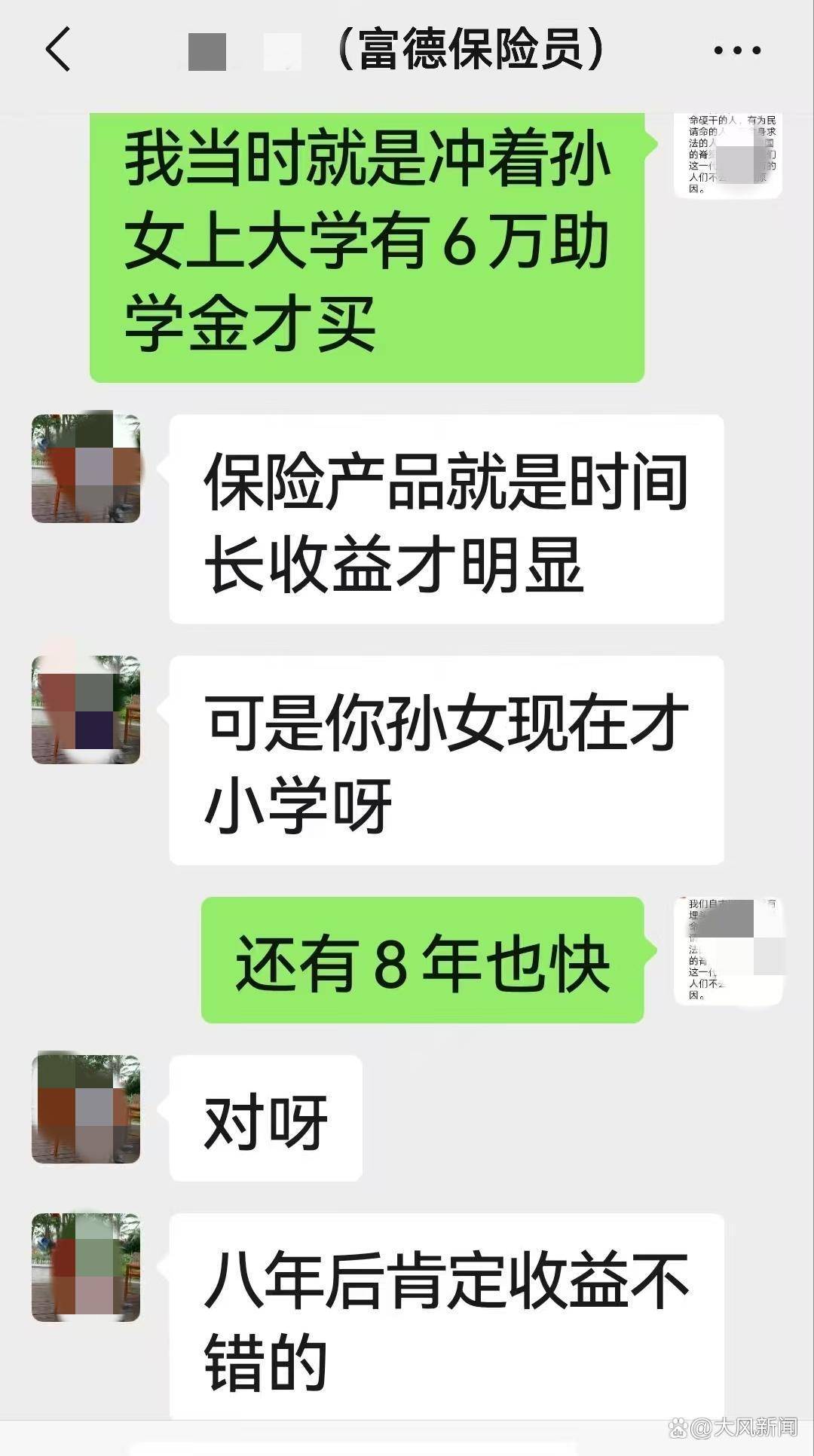Tap your own avatar next to "还有8年也快"
Viewport: 814px width, 1456px height.
(728, 951)
